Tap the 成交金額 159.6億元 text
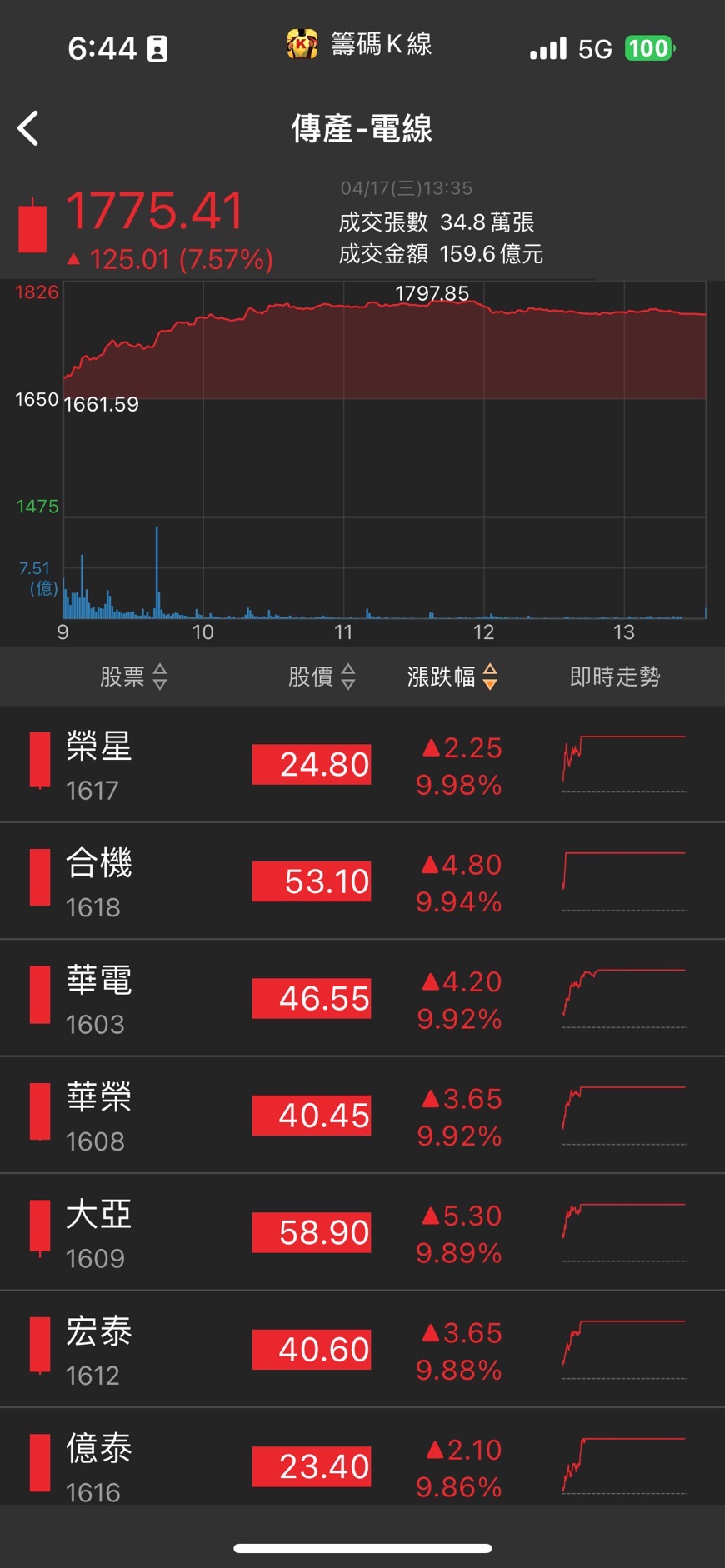The image size is (725, 1568). (x=440, y=253)
